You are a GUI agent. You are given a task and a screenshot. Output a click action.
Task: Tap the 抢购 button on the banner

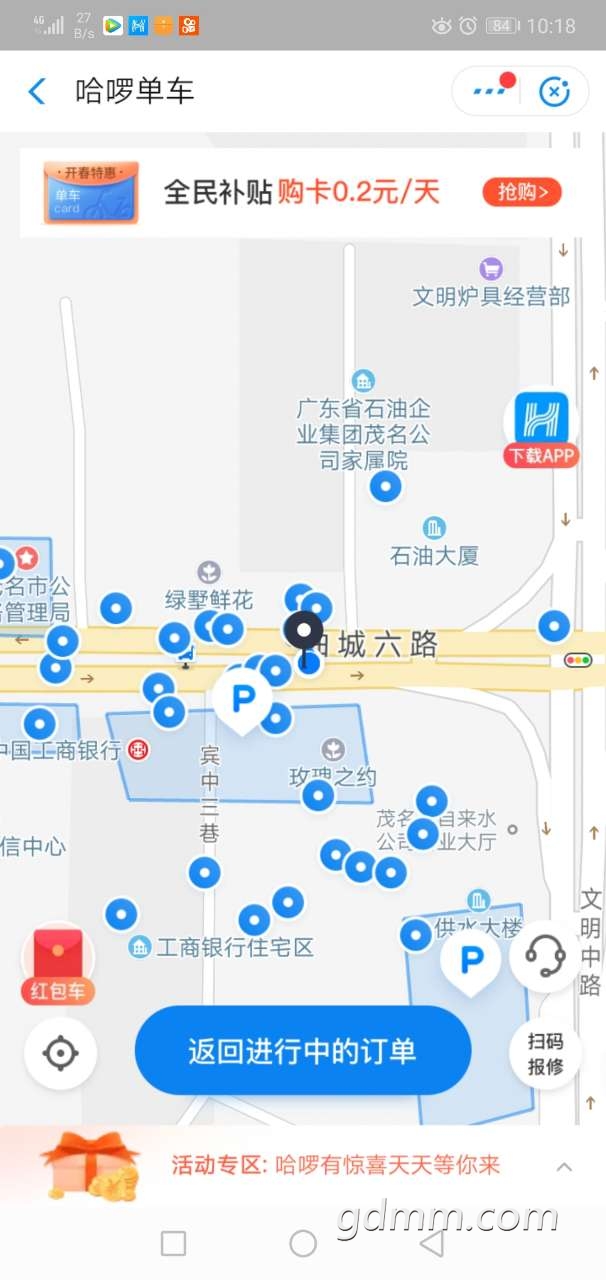521,192
